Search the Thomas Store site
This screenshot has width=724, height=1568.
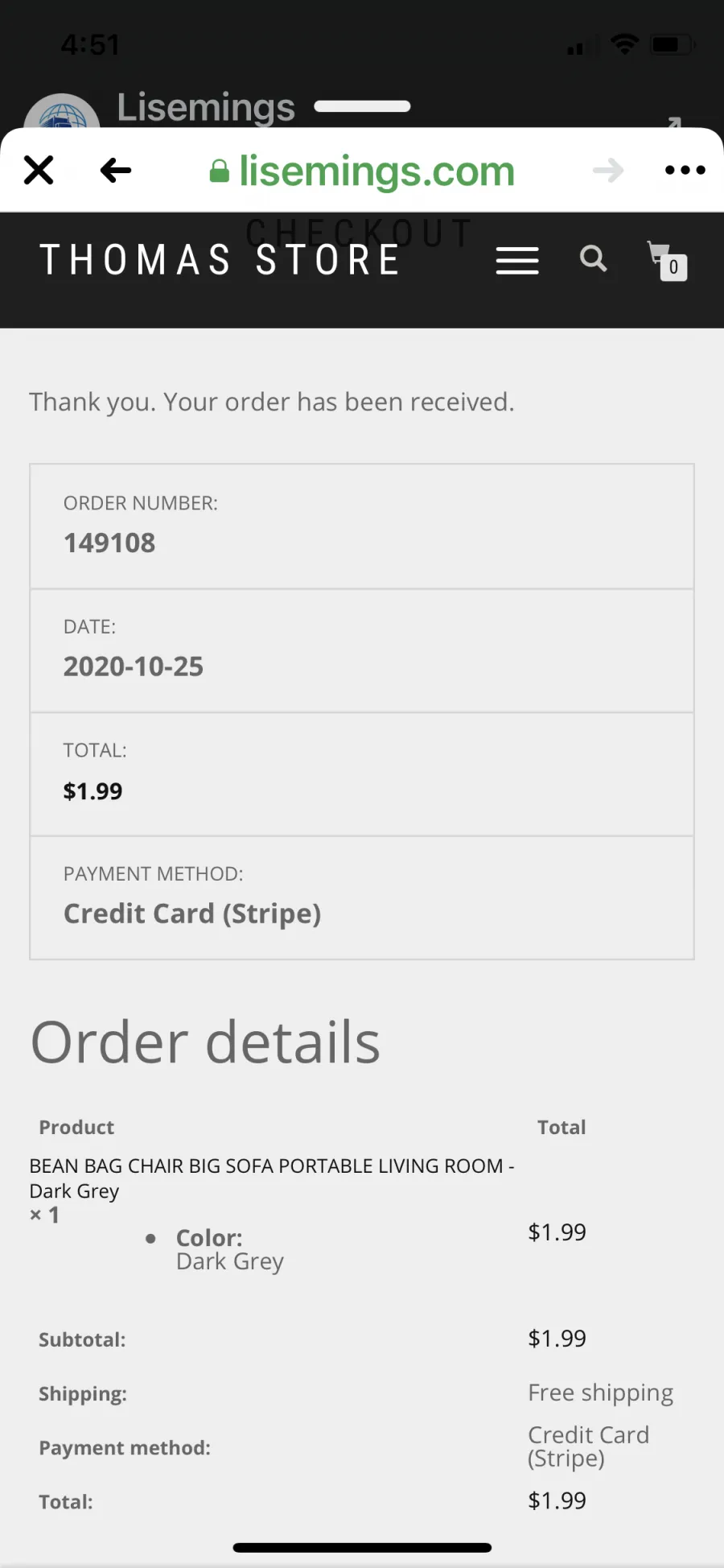point(594,258)
